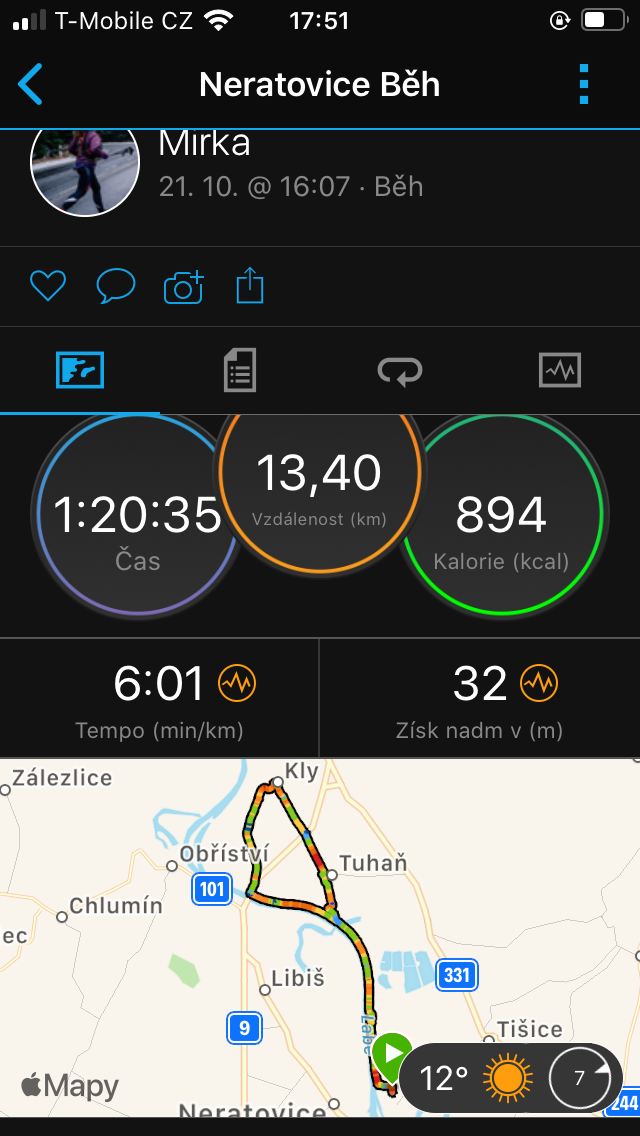Open the run route map
Viewport: 640px width, 1136px height.
click(x=320, y=937)
